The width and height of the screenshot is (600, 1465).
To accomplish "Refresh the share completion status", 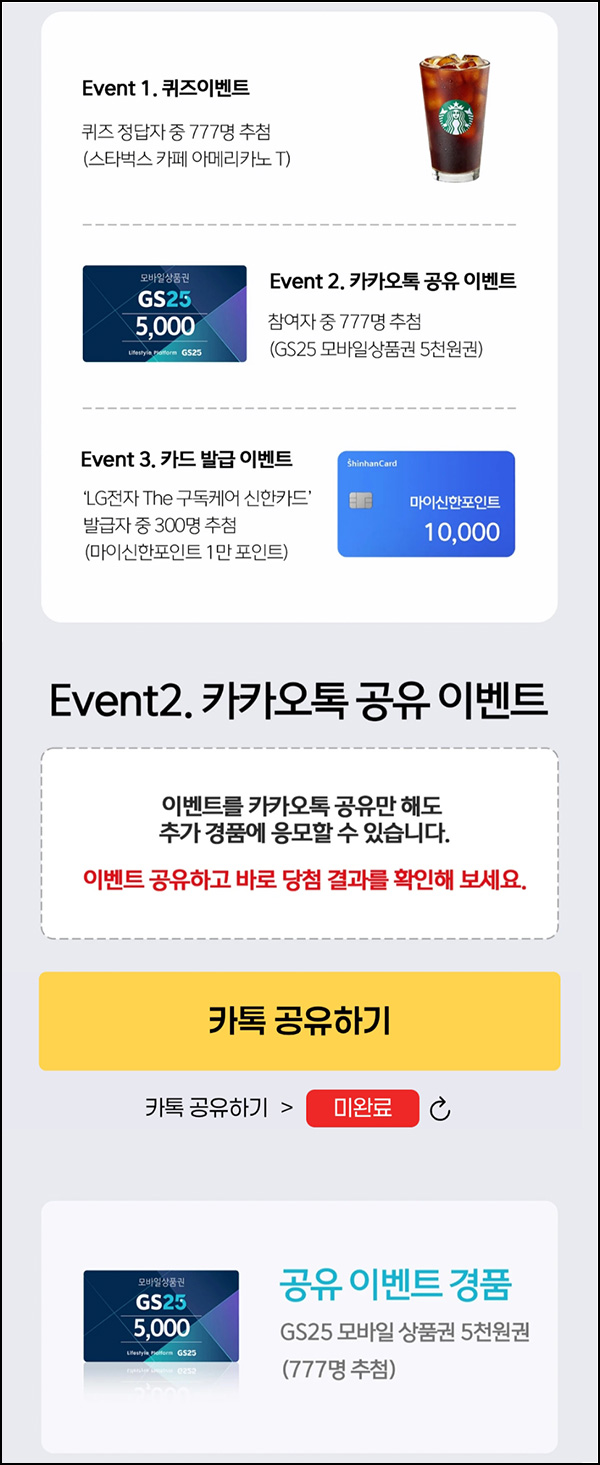I will click(x=440, y=1109).
